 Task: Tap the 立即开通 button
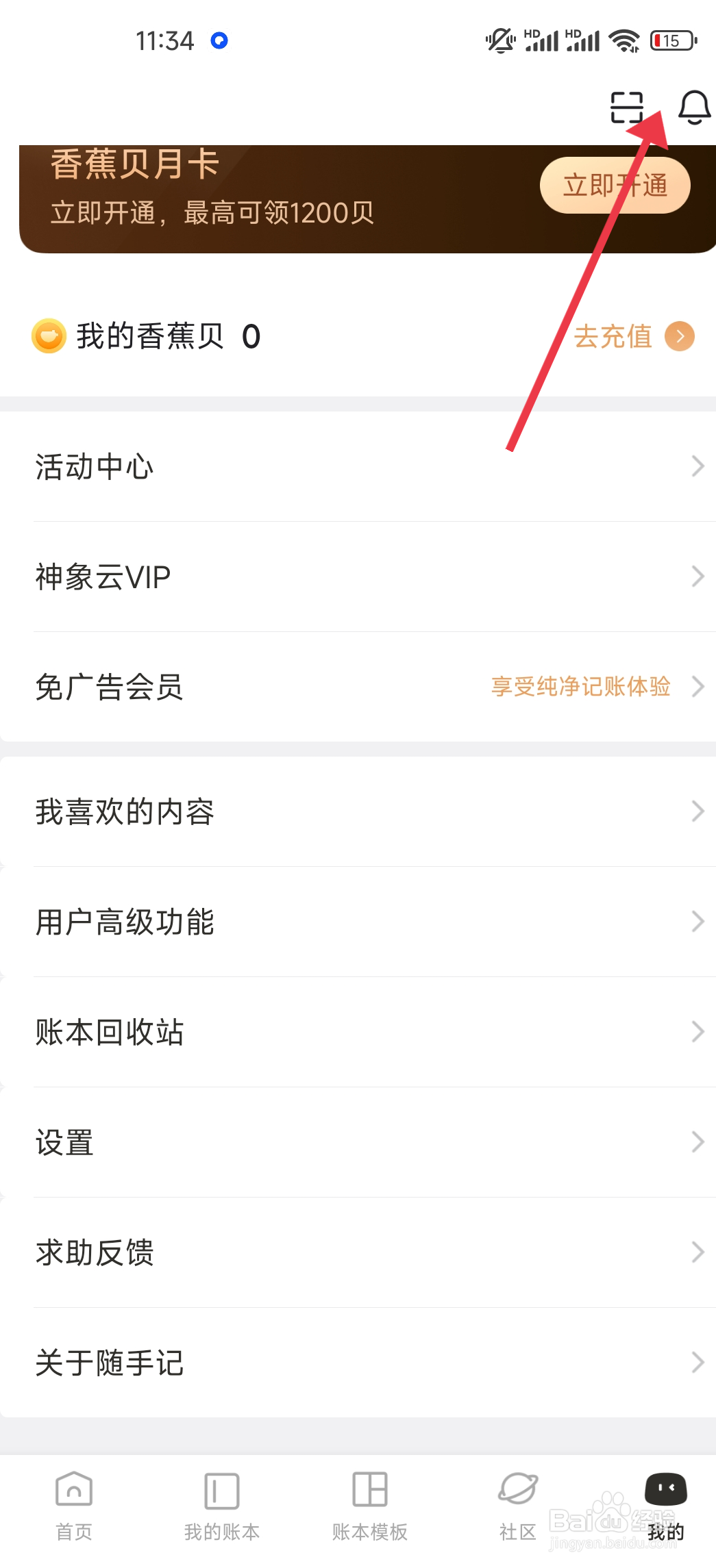[x=615, y=185]
